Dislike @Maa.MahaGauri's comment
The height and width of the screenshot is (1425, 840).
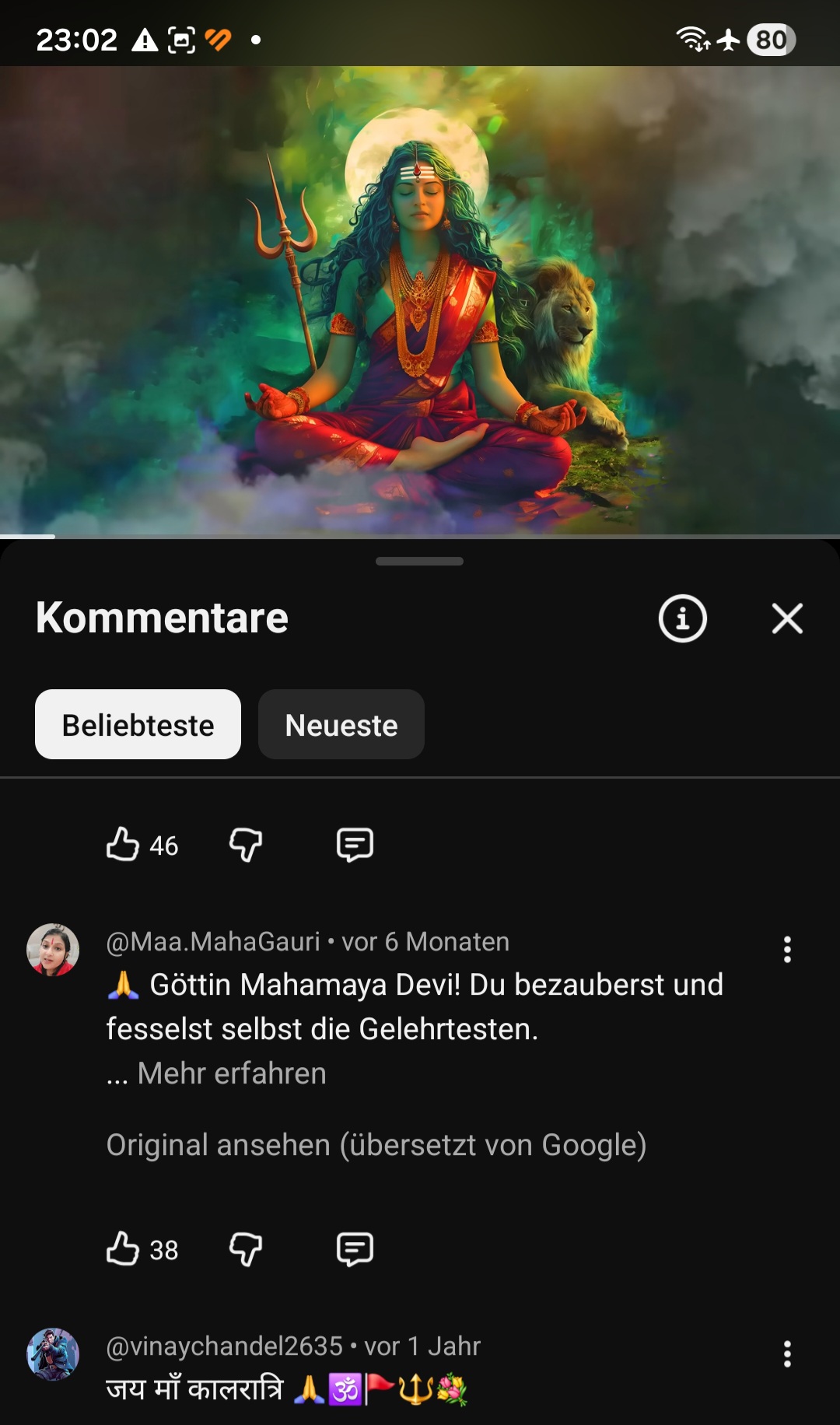click(246, 1249)
